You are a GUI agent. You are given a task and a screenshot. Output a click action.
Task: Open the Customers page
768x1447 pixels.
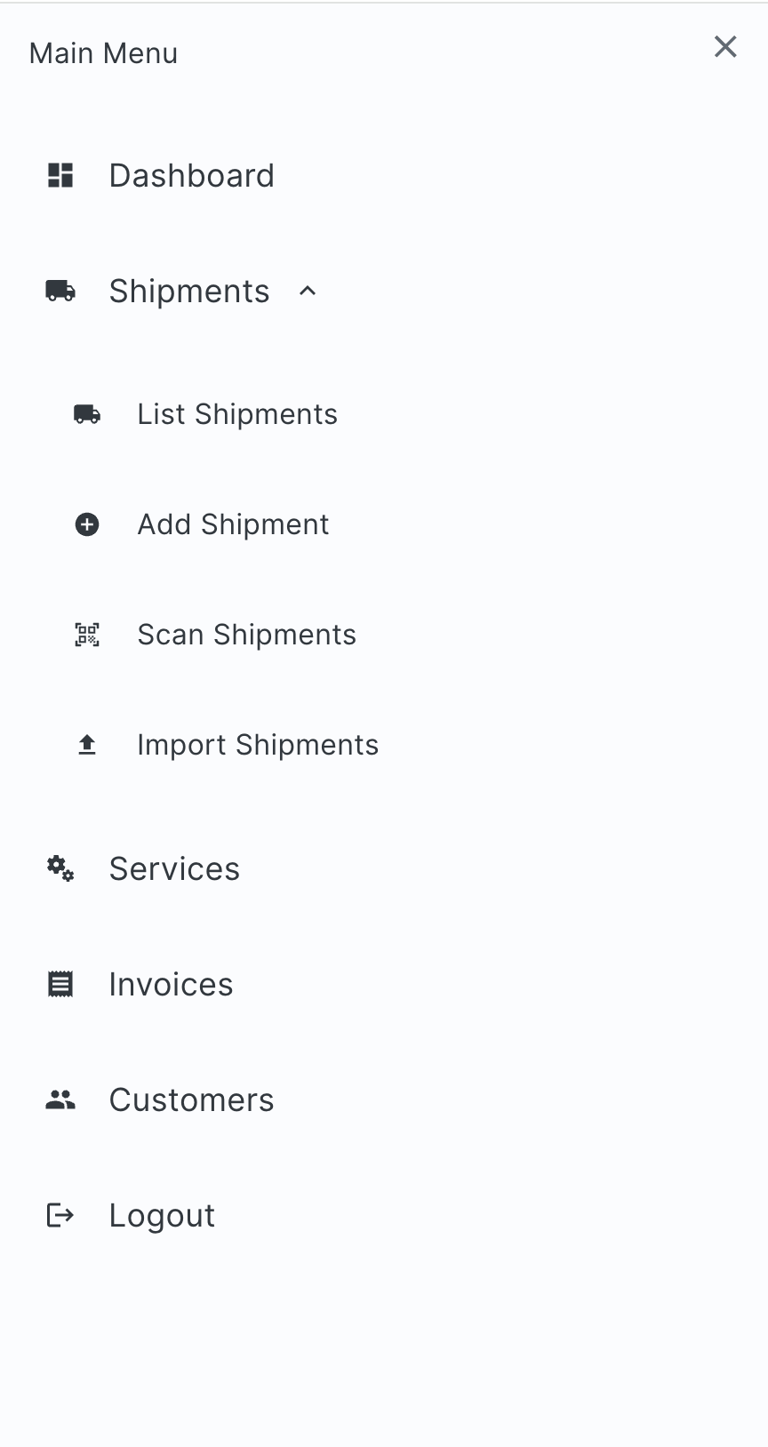pyautogui.click(x=384, y=1100)
